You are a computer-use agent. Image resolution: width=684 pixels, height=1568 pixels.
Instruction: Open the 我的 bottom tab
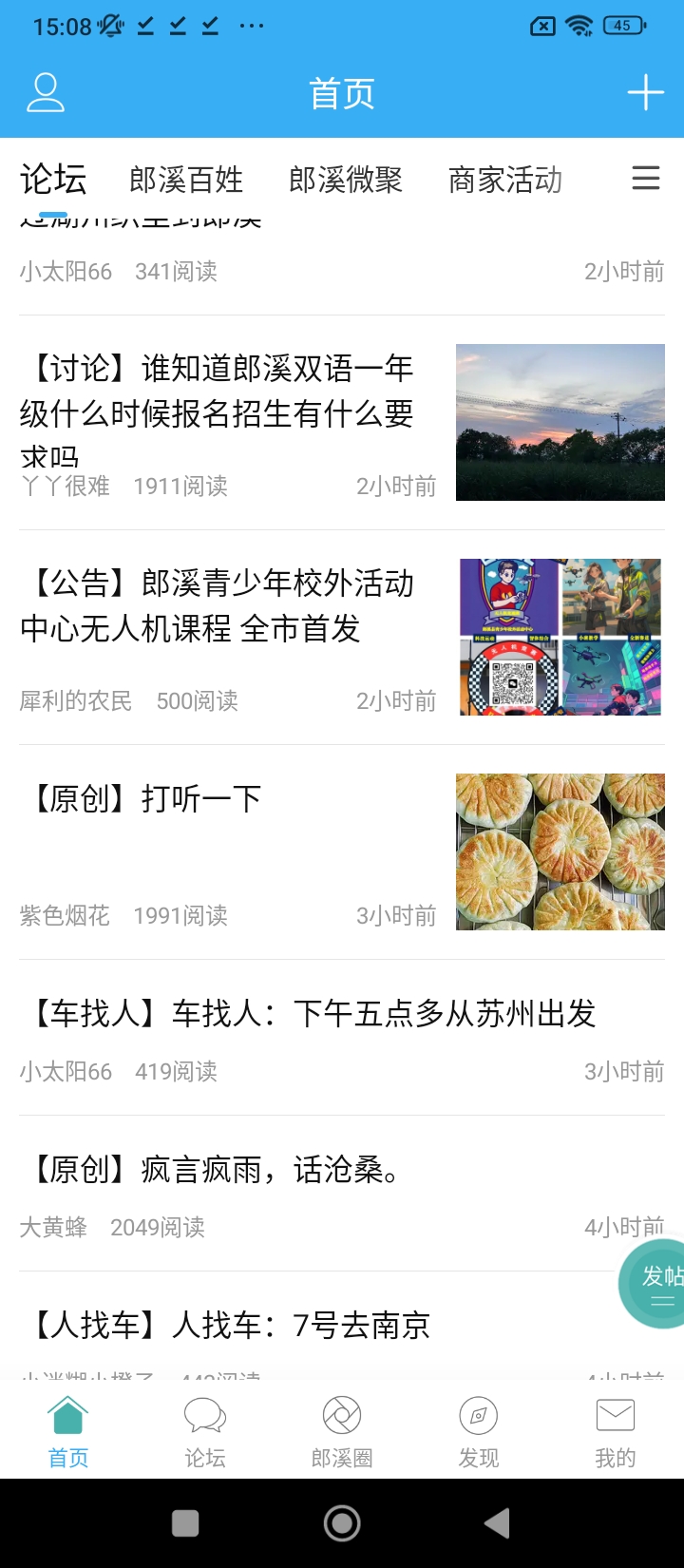pyautogui.click(x=616, y=1432)
